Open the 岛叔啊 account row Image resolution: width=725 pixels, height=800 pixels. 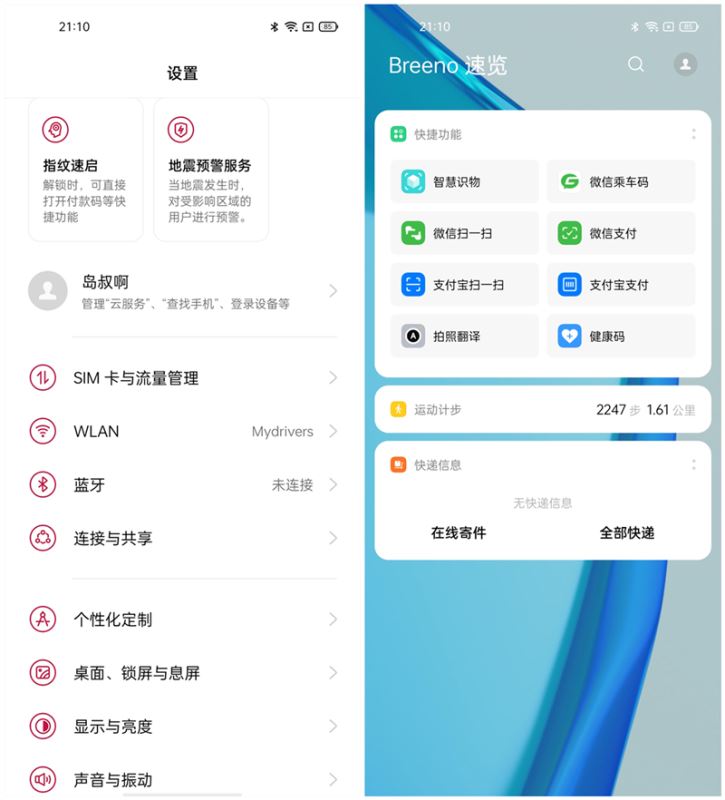pyautogui.click(x=182, y=291)
